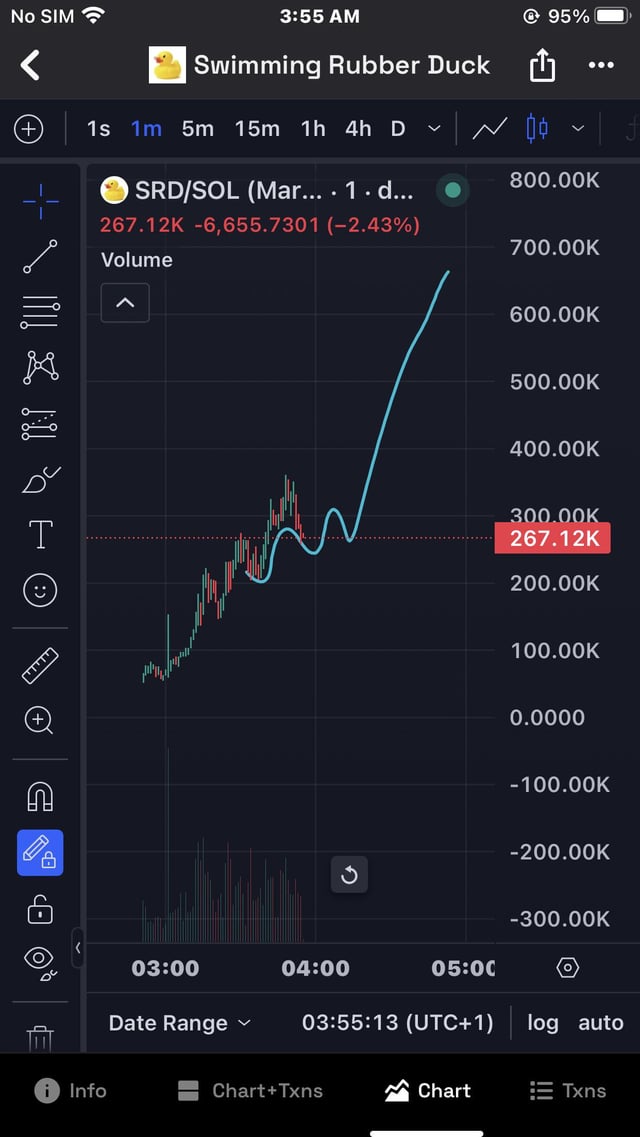The height and width of the screenshot is (1137, 640).
Task: Switch to line chart style
Action: click(x=489, y=129)
